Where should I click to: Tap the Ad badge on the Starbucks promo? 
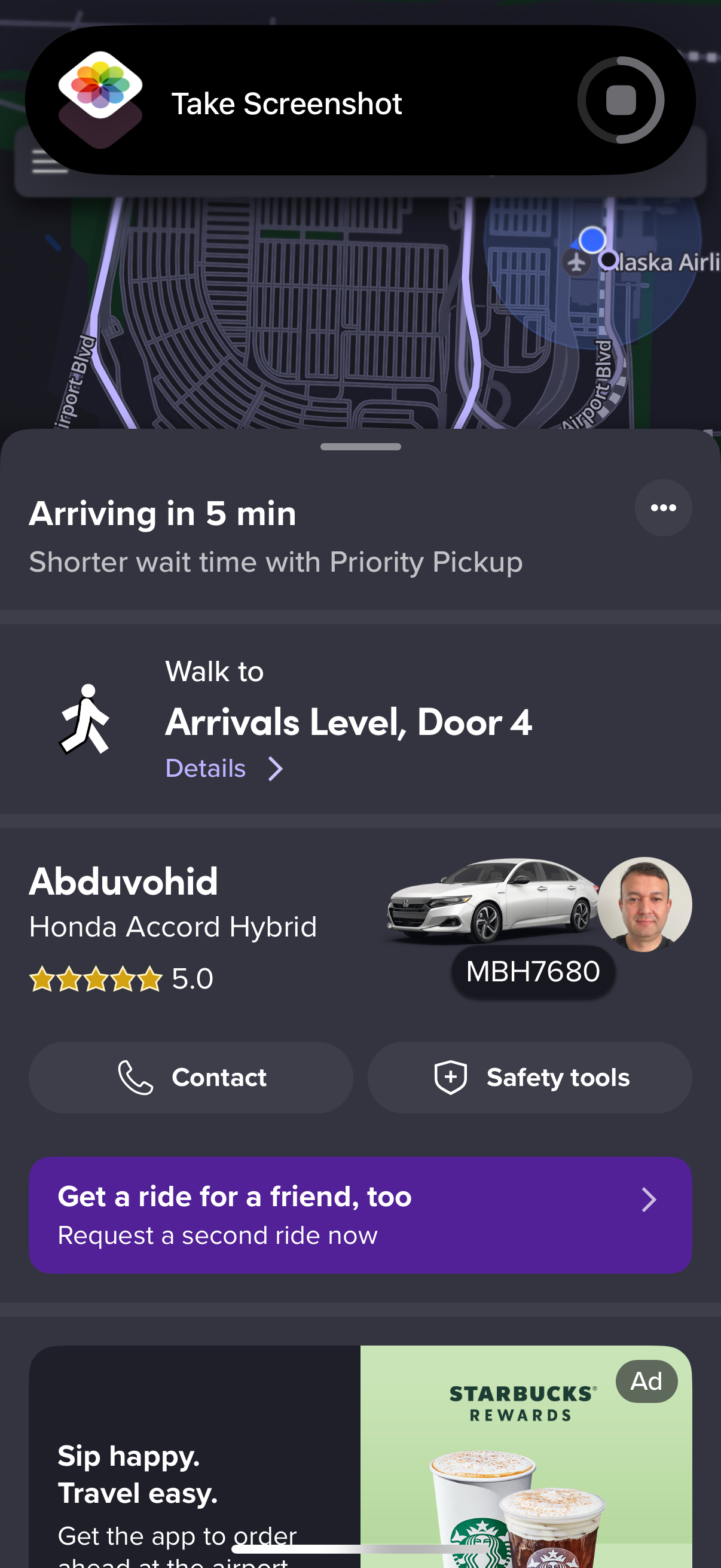tap(646, 1381)
